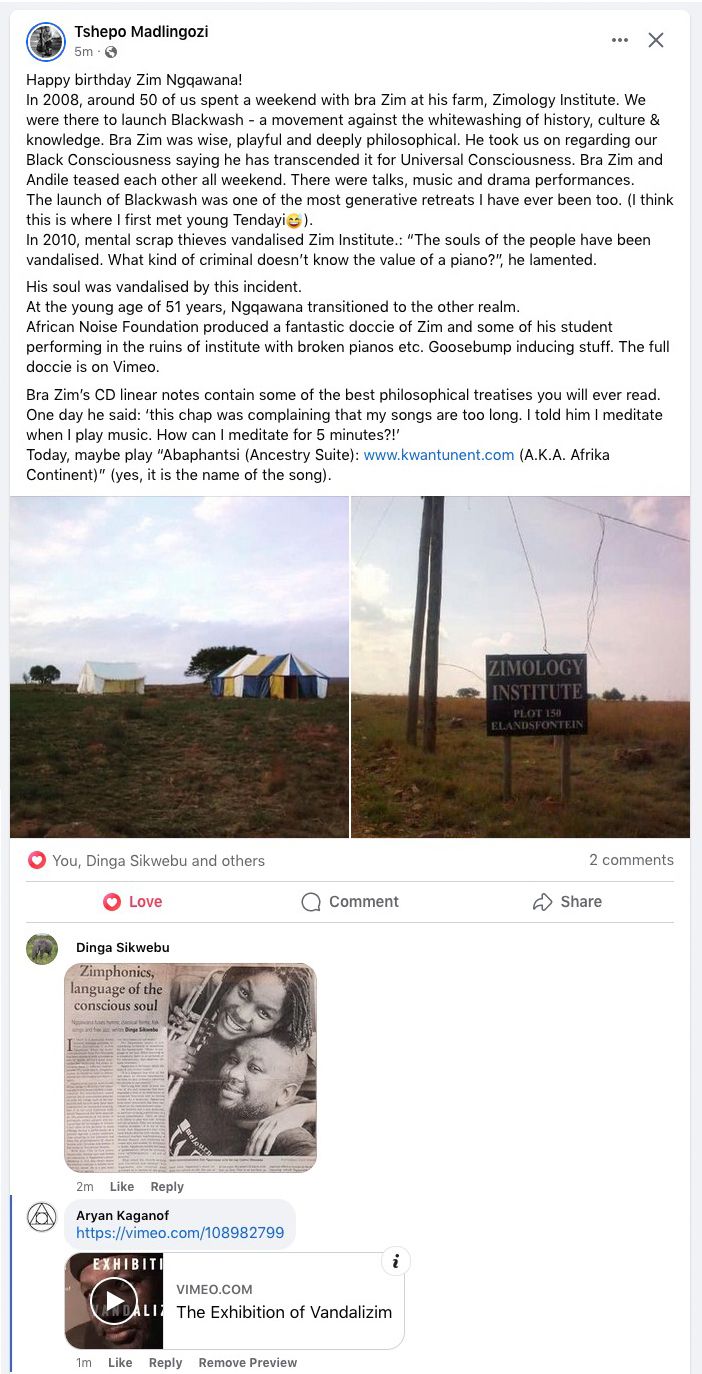The height and width of the screenshot is (1374, 702).
Task: Open Tshepo Madlingozi's profile
Action: 141,32
